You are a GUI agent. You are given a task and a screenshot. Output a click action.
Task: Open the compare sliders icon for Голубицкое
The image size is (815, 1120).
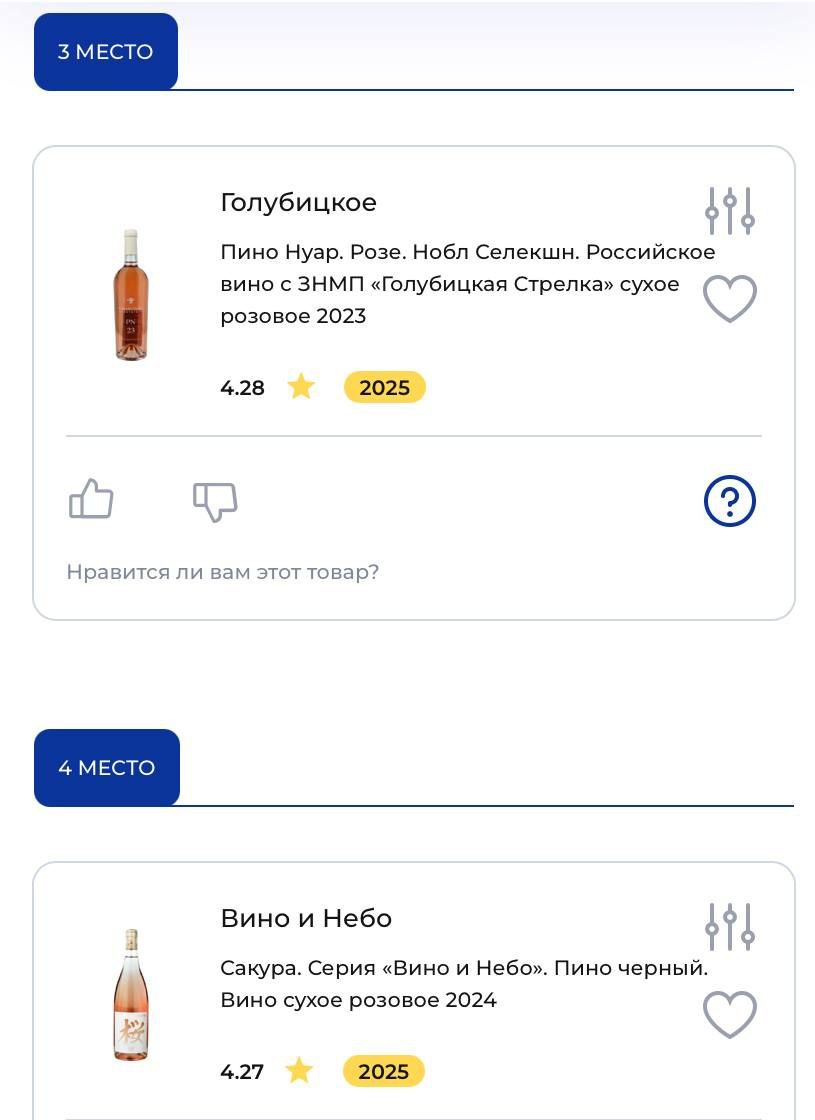click(730, 210)
